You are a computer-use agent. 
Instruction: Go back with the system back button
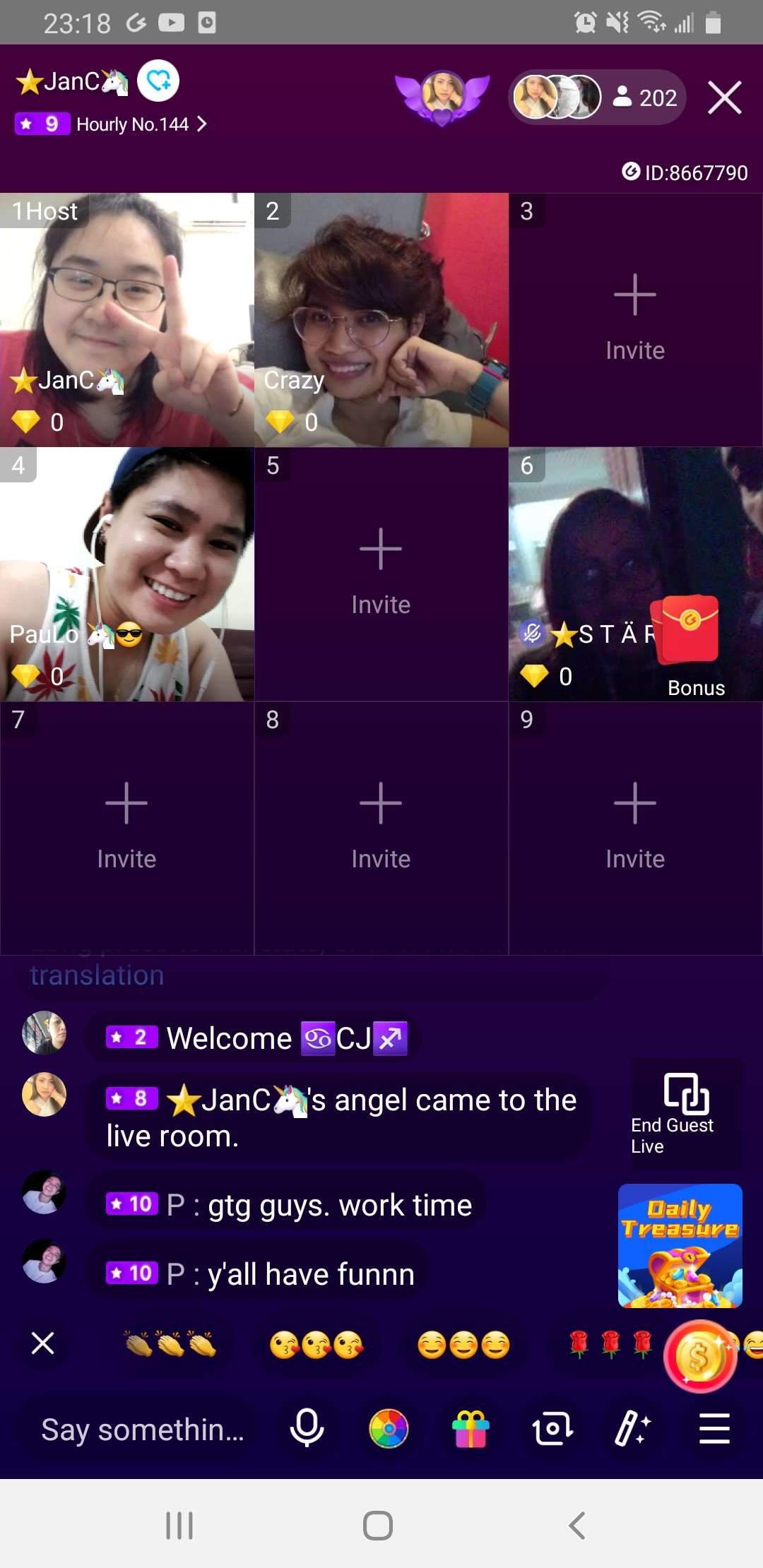[577, 1526]
